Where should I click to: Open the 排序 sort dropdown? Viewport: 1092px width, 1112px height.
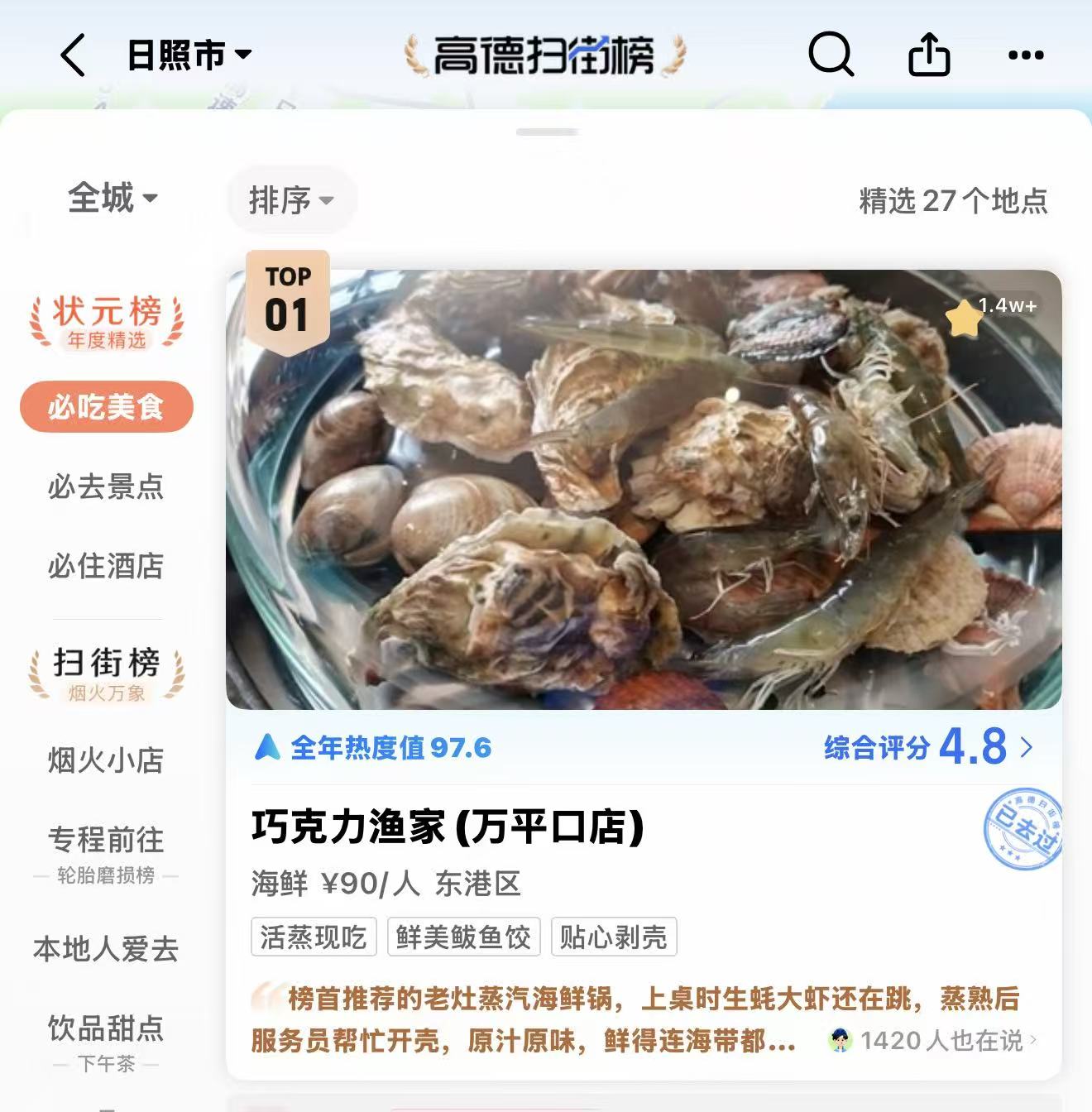(291, 200)
